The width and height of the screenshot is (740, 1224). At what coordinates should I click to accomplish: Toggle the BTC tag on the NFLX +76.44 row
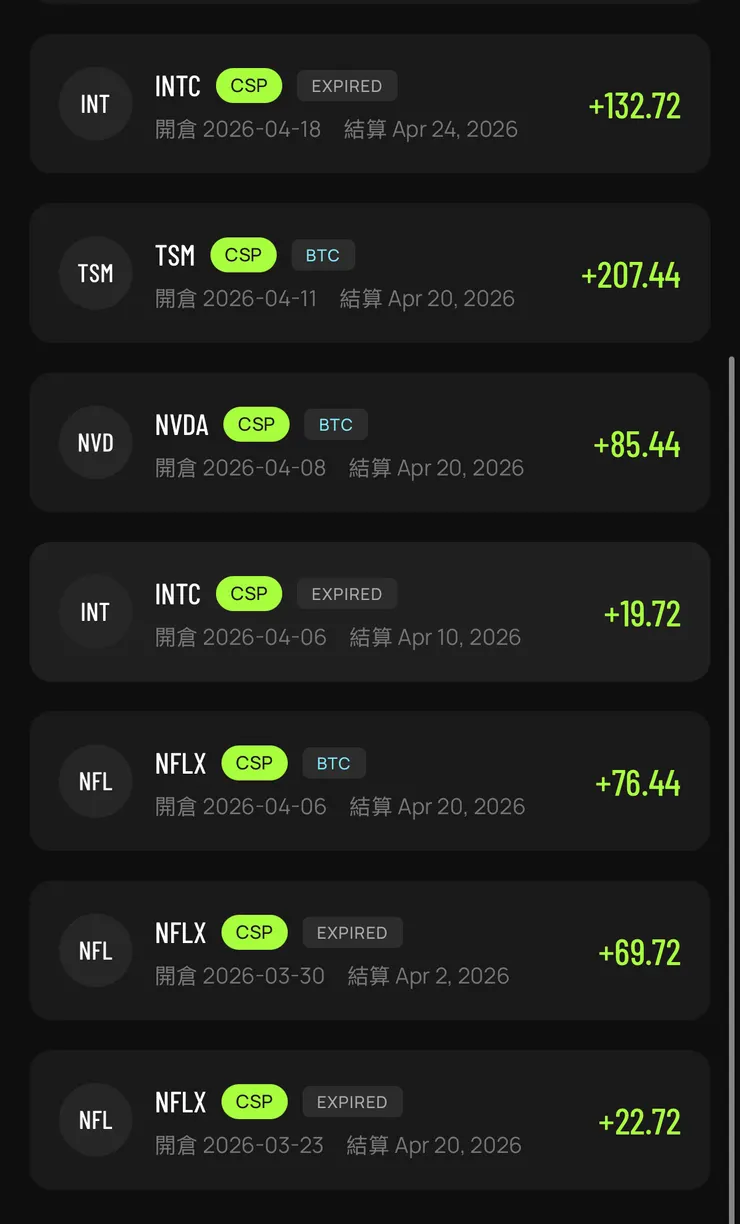333,763
